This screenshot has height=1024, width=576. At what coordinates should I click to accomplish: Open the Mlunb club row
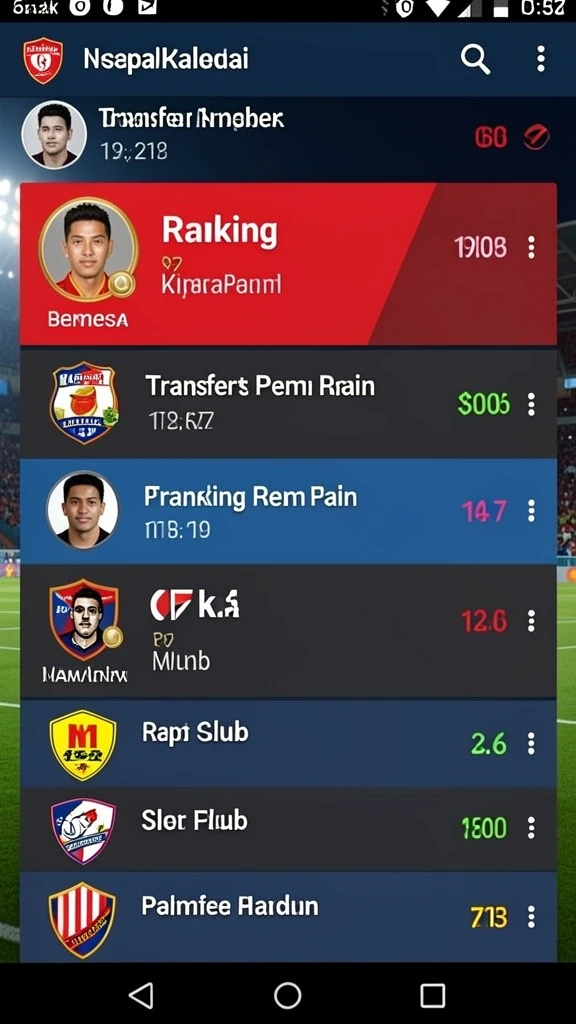tap(288, 632)
